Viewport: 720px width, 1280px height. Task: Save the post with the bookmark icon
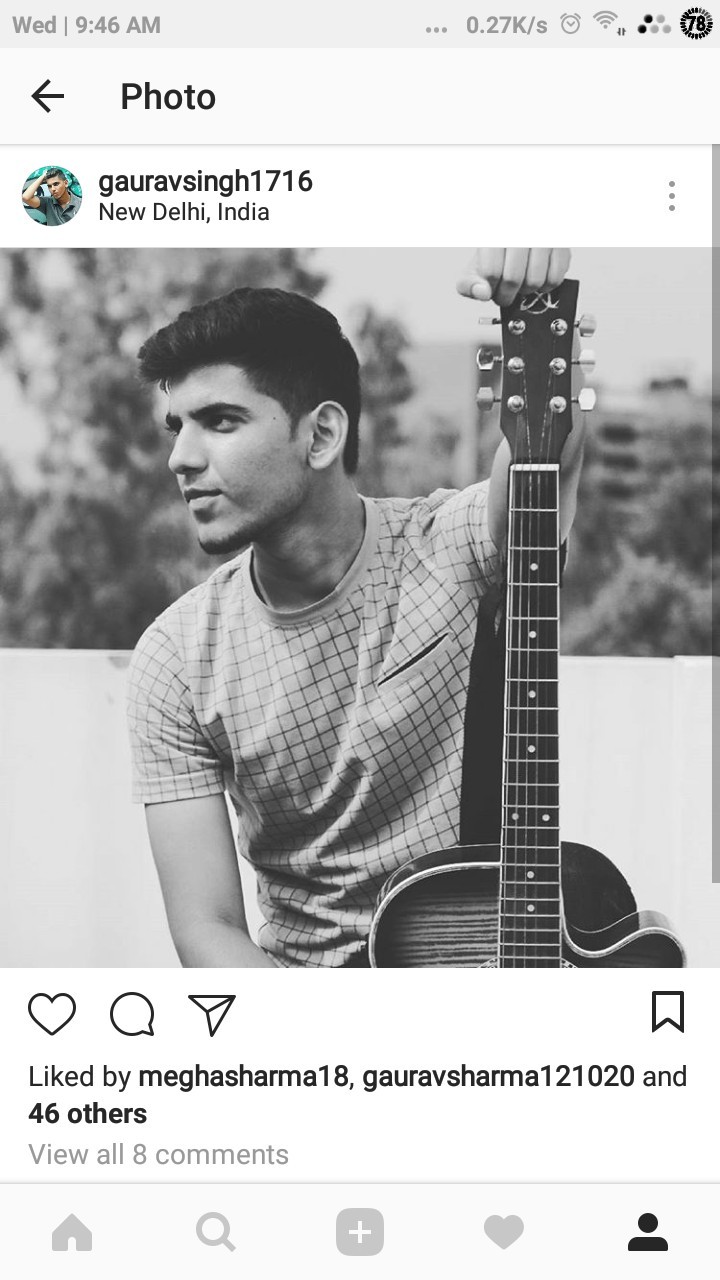[x=667, y=1012]
